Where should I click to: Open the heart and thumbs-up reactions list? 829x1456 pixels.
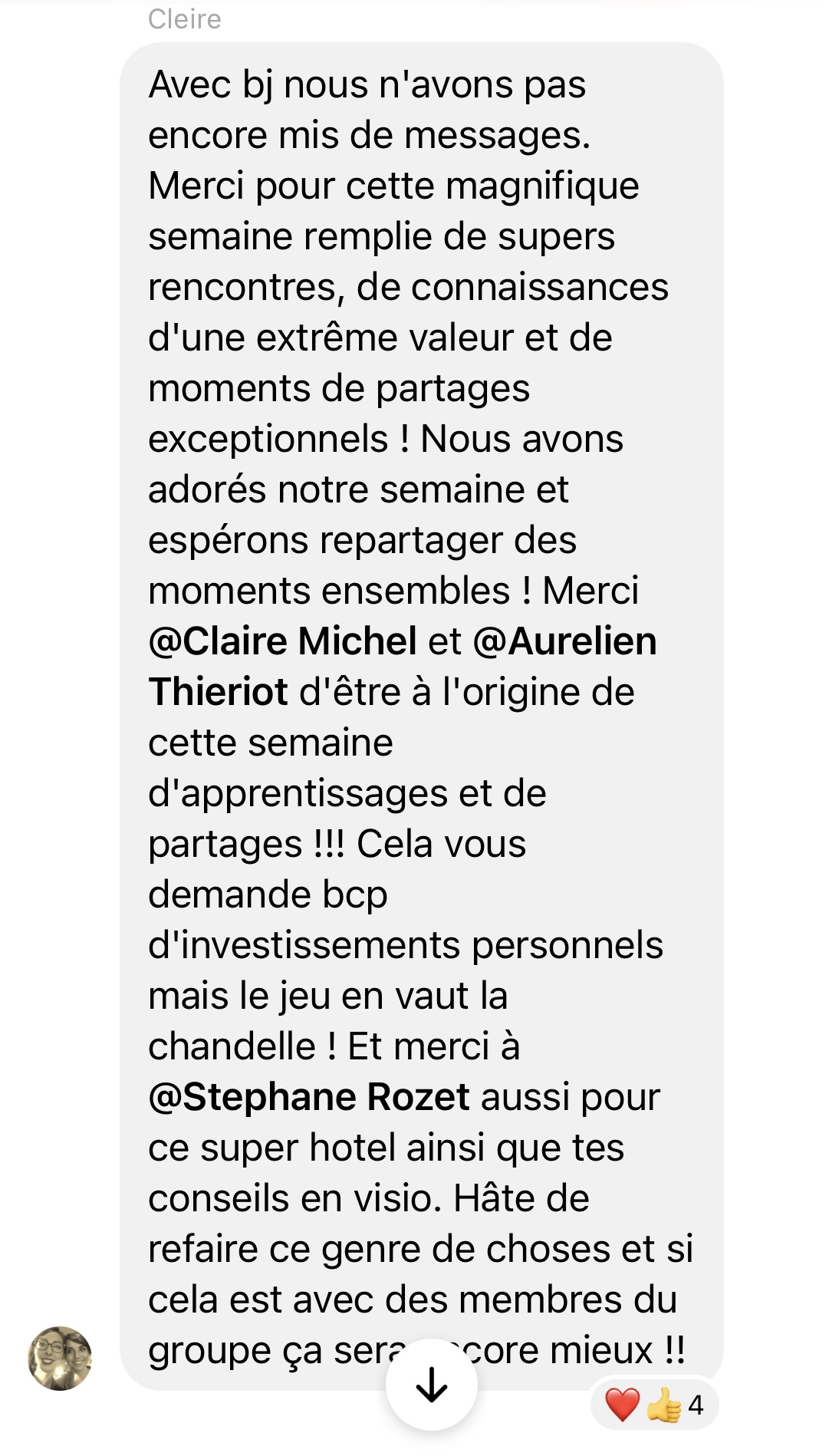point(653,1405)
